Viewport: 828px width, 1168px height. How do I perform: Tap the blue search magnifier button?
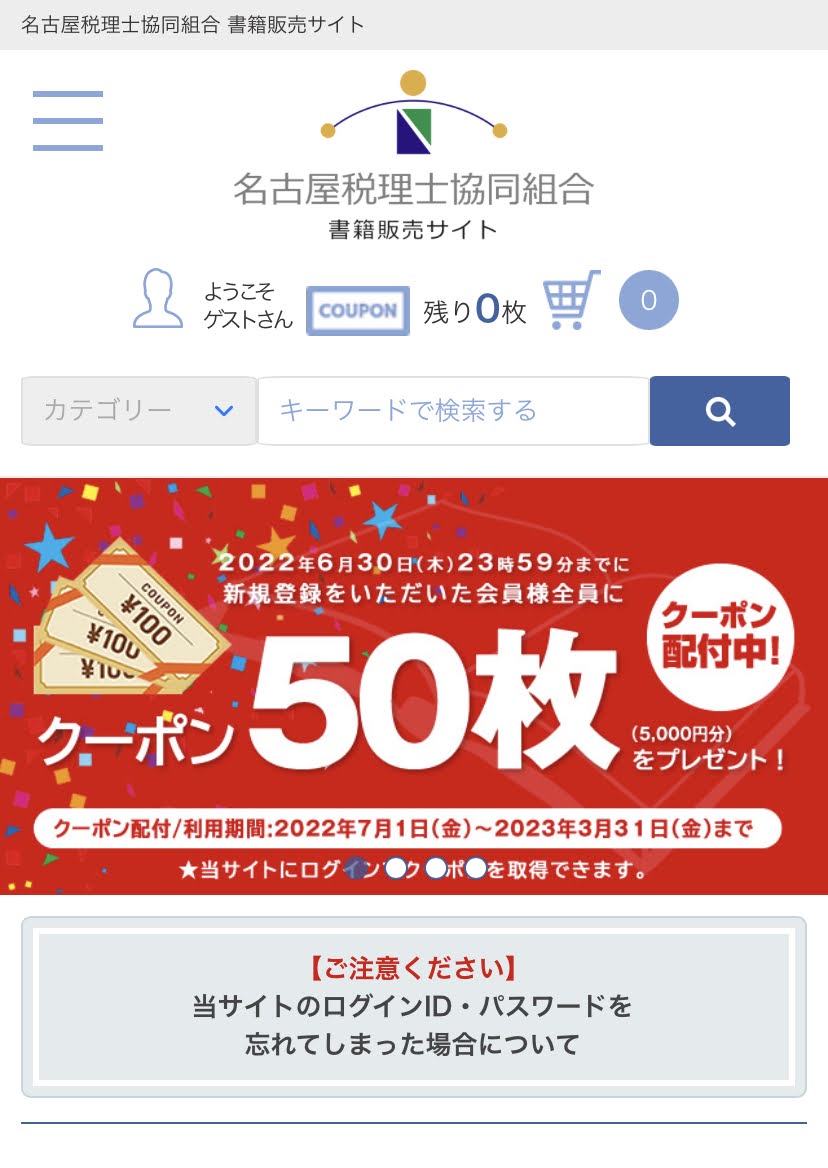point(719,411)
